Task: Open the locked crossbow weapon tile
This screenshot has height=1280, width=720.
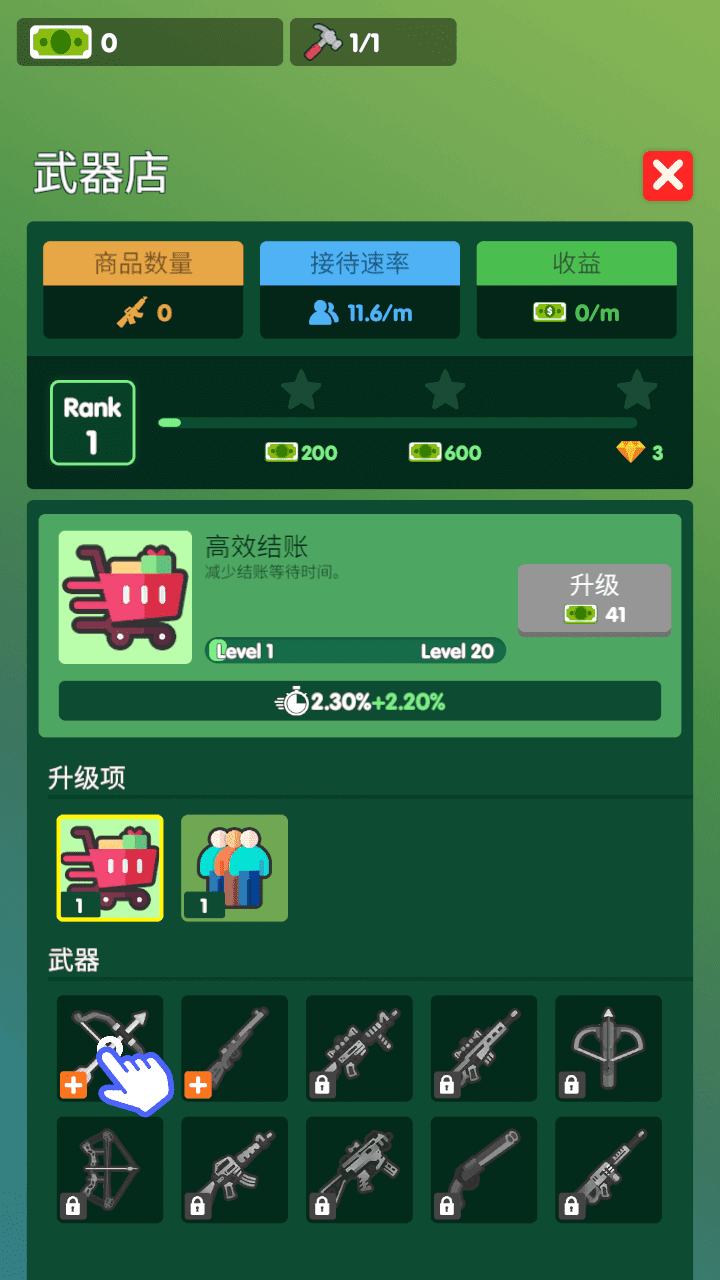Action: coord(608,1048)
